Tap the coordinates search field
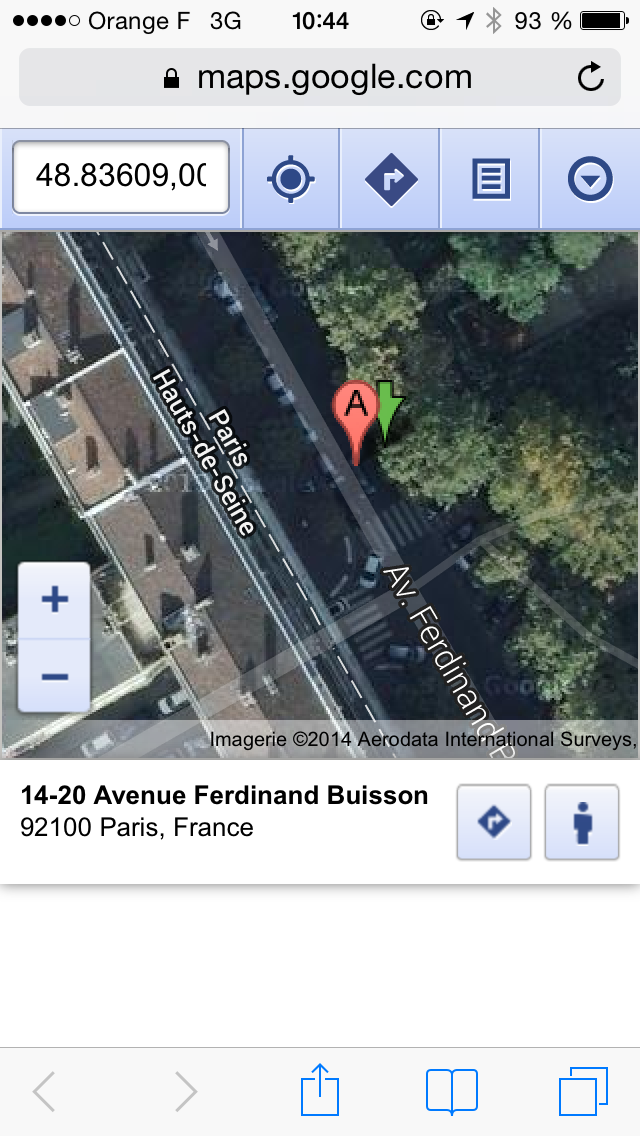Screen dimensions: 640x1136 [121, 178]
